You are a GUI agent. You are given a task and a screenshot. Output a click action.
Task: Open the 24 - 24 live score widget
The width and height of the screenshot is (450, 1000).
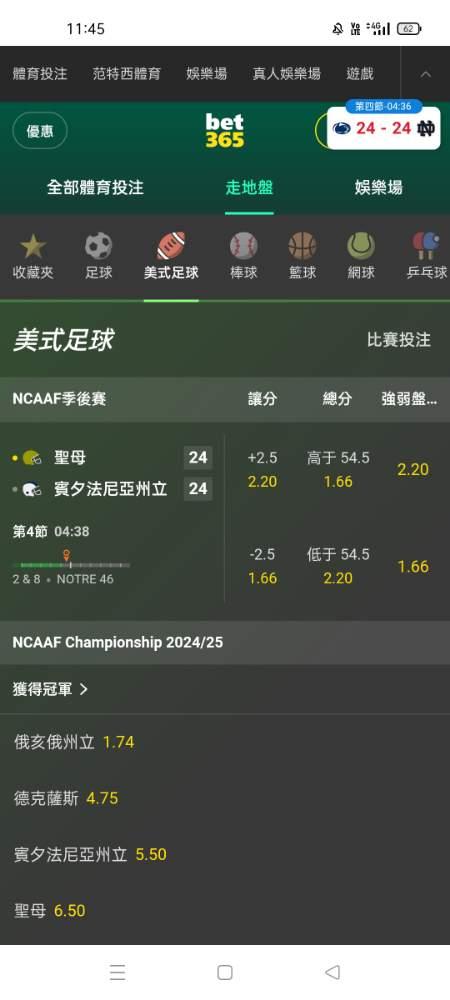tap(384, 128)
